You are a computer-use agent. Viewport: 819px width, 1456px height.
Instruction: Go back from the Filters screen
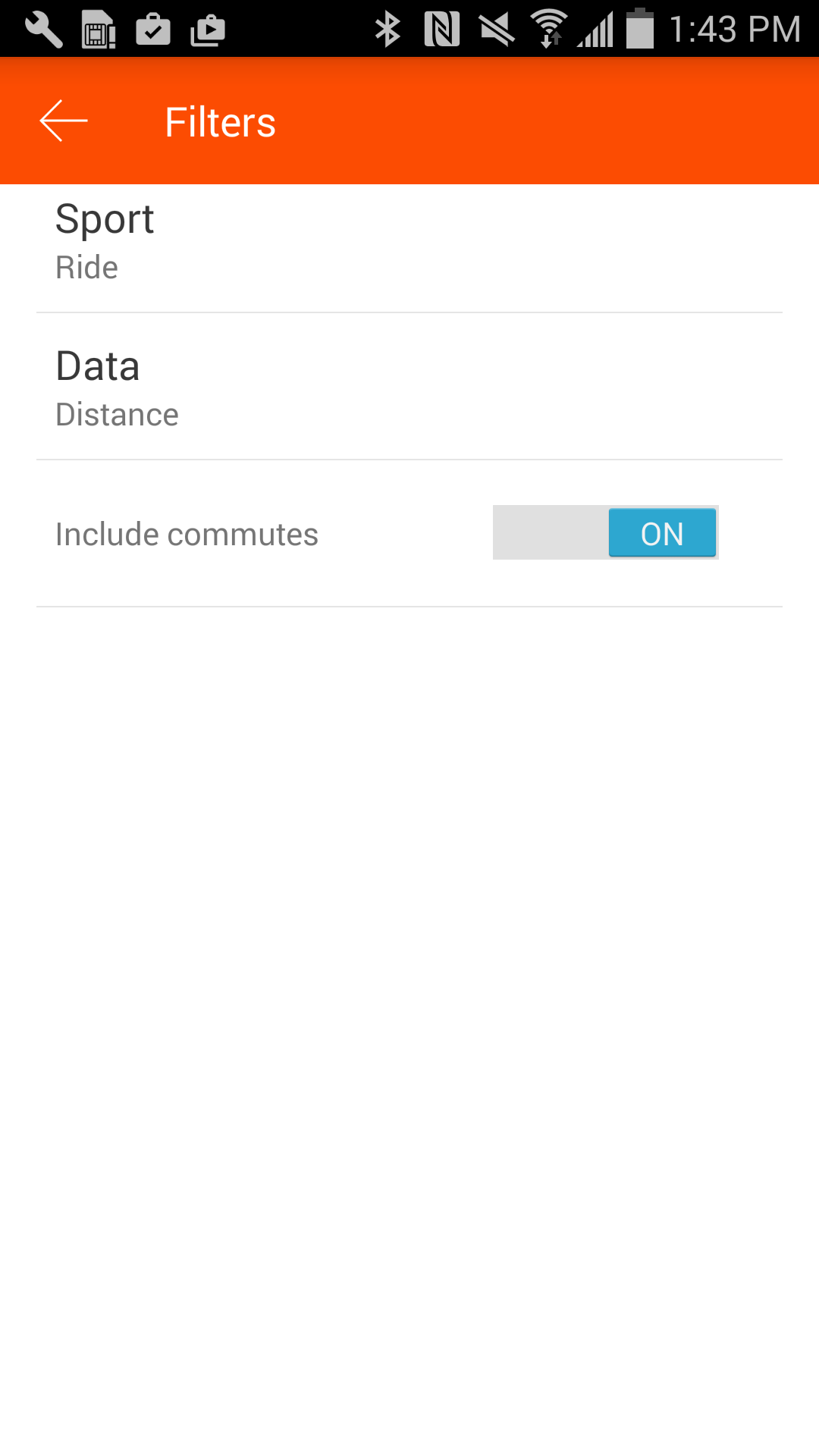64,121
